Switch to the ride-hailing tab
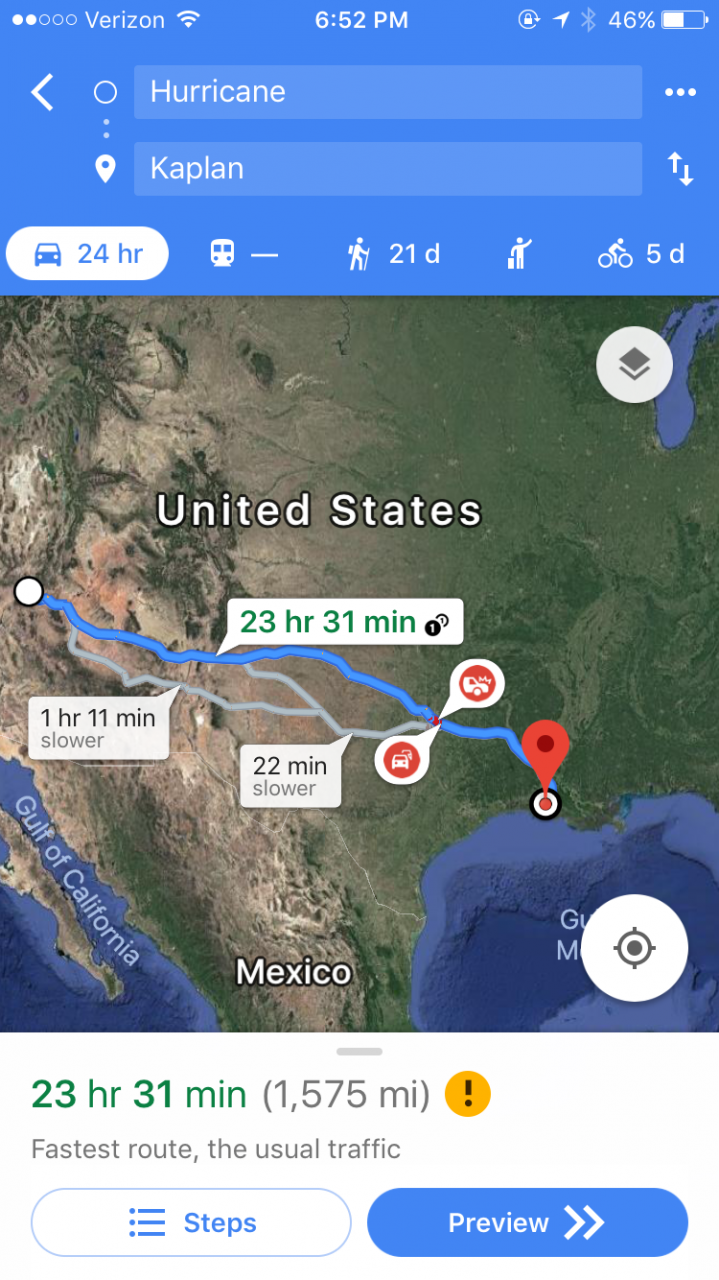 pos(518,254)
